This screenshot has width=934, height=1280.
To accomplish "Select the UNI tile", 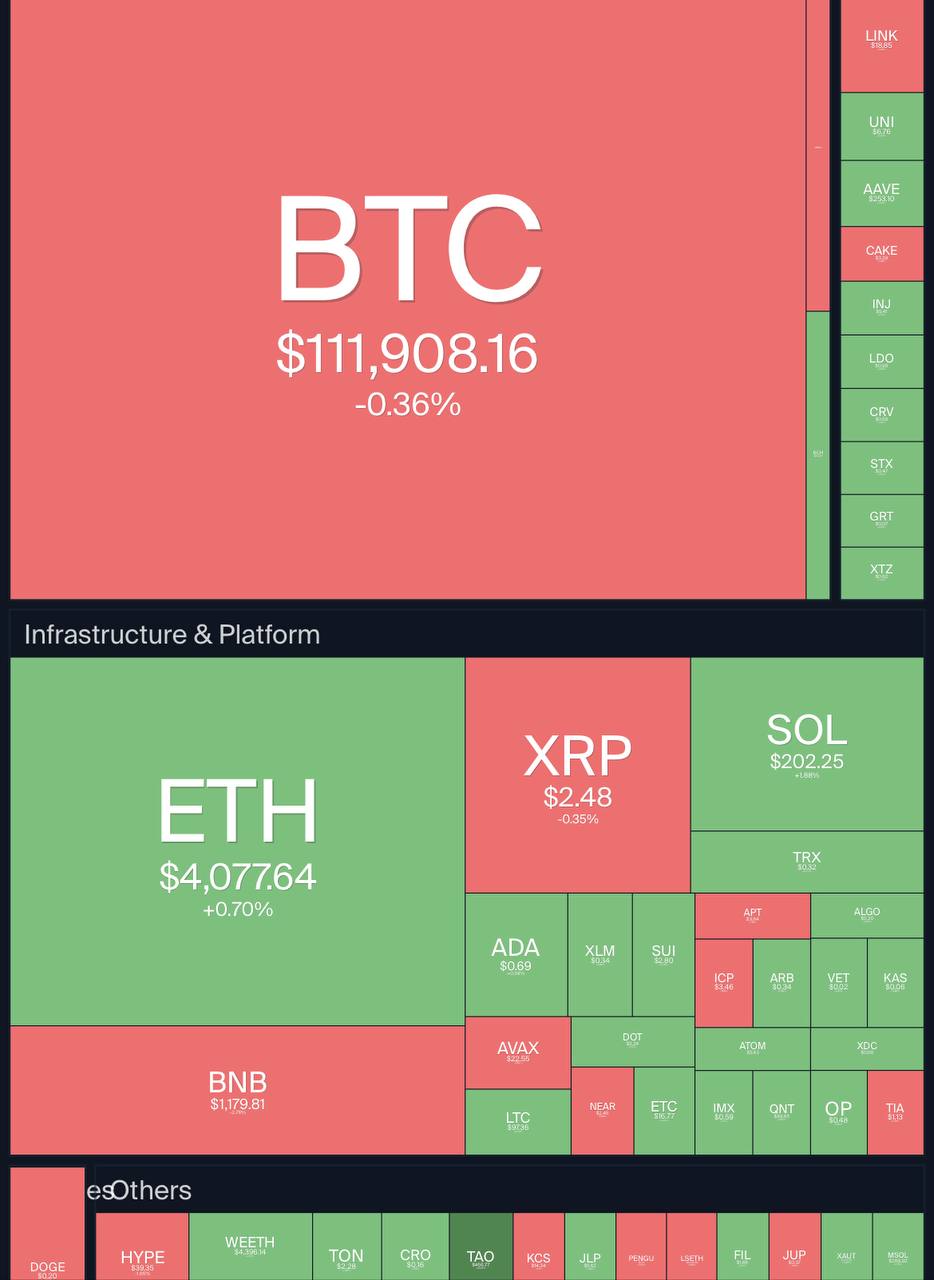I will click(881, 126).
